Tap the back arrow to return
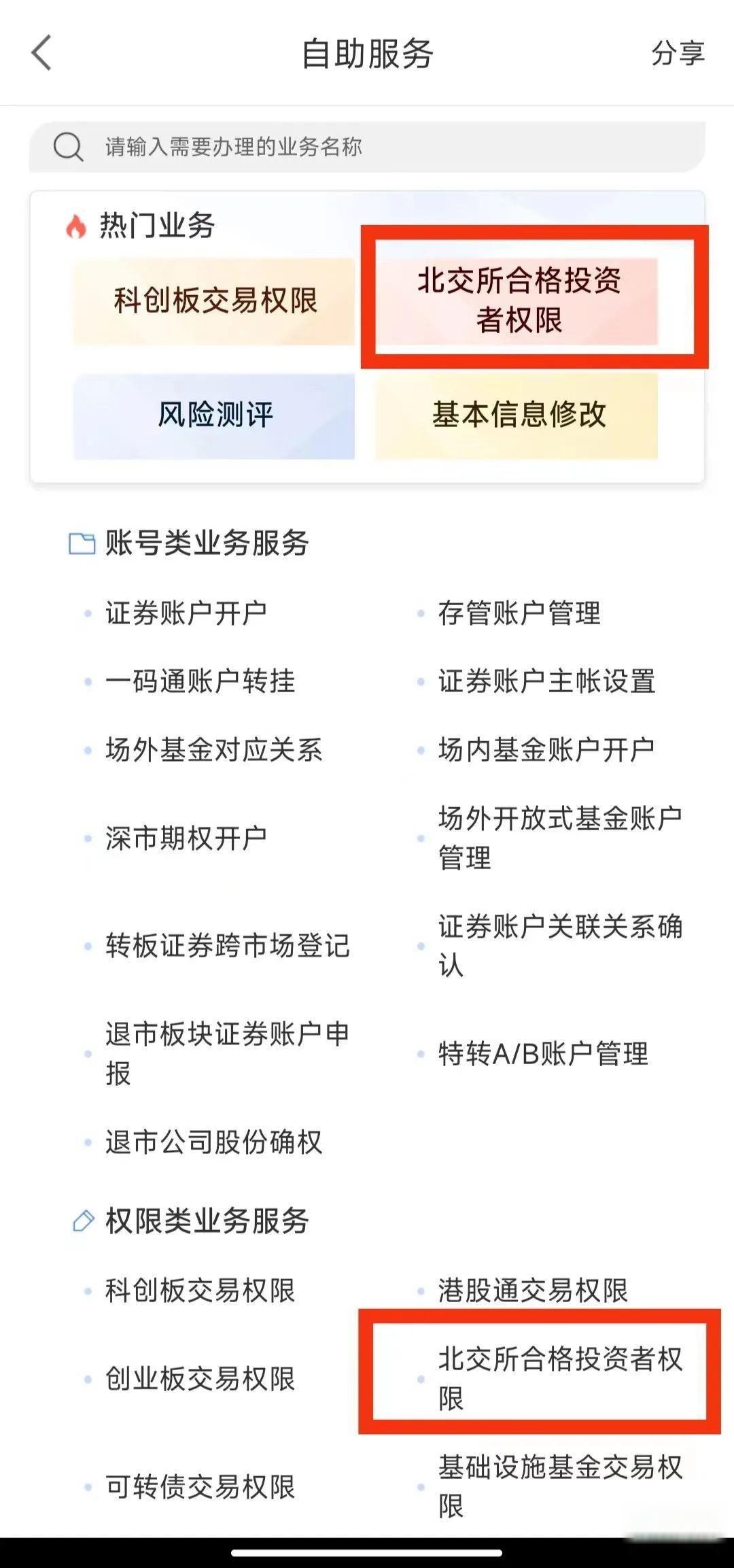The height and width of the screenshot is (1568, 734). 42,53
